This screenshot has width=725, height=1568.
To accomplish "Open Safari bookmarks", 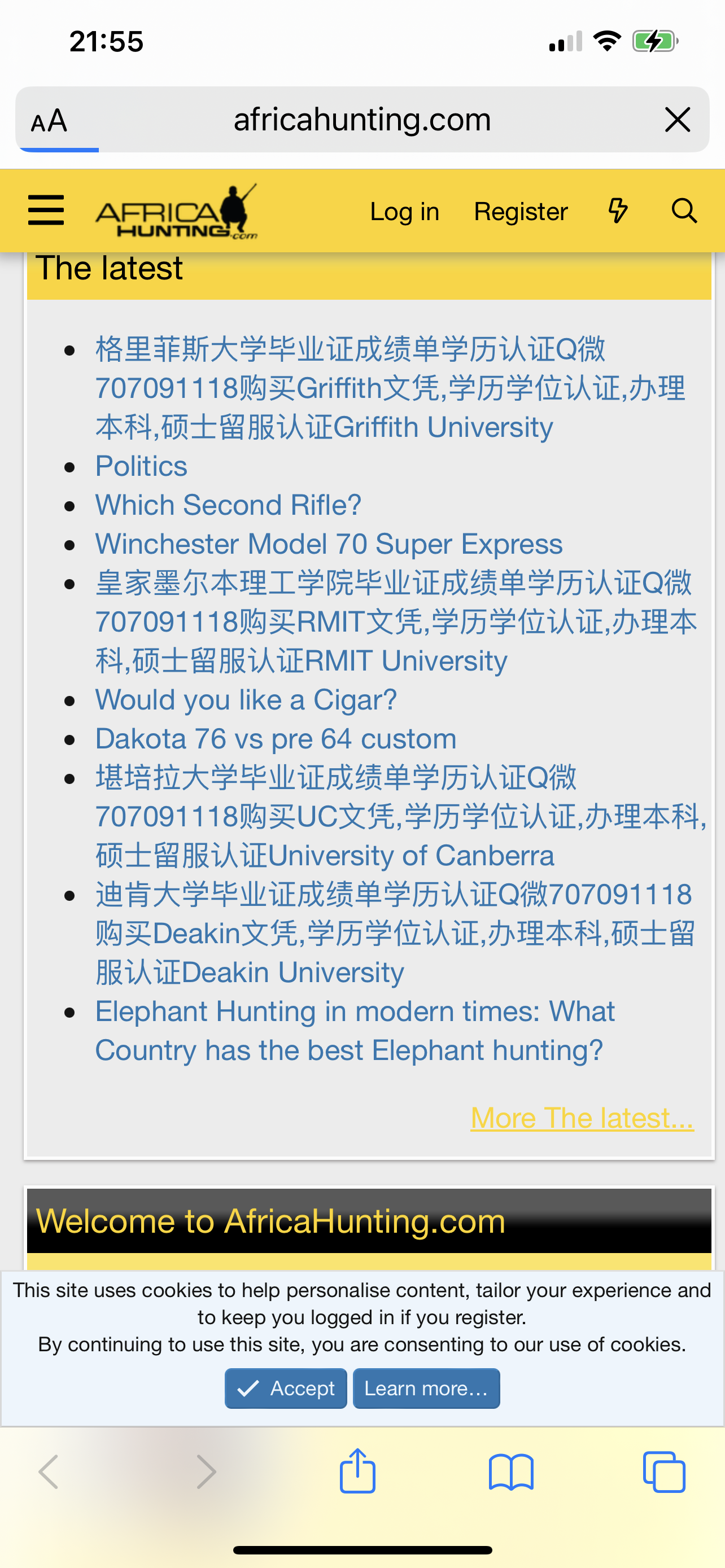I will coord(511,1472).
